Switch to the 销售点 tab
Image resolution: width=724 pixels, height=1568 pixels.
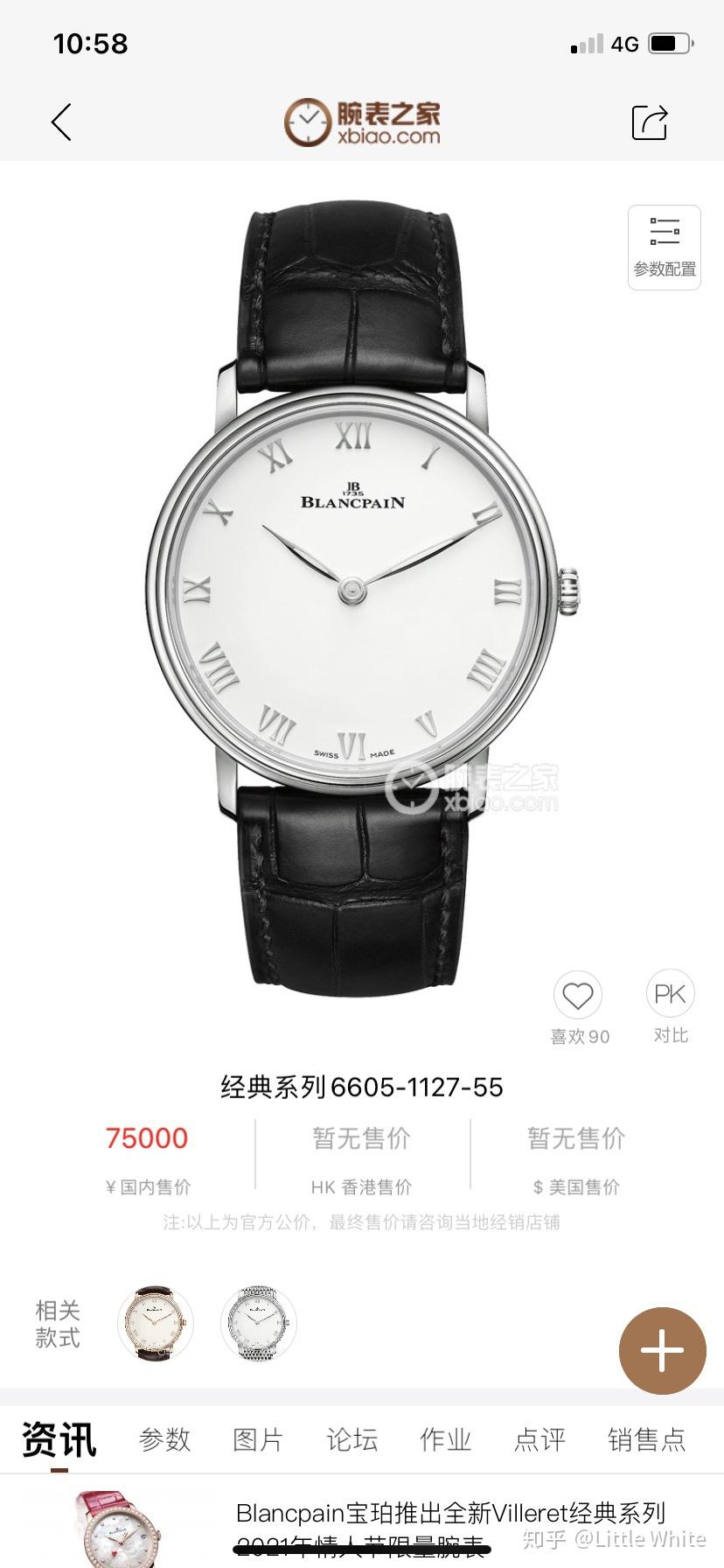(646, 1439)
